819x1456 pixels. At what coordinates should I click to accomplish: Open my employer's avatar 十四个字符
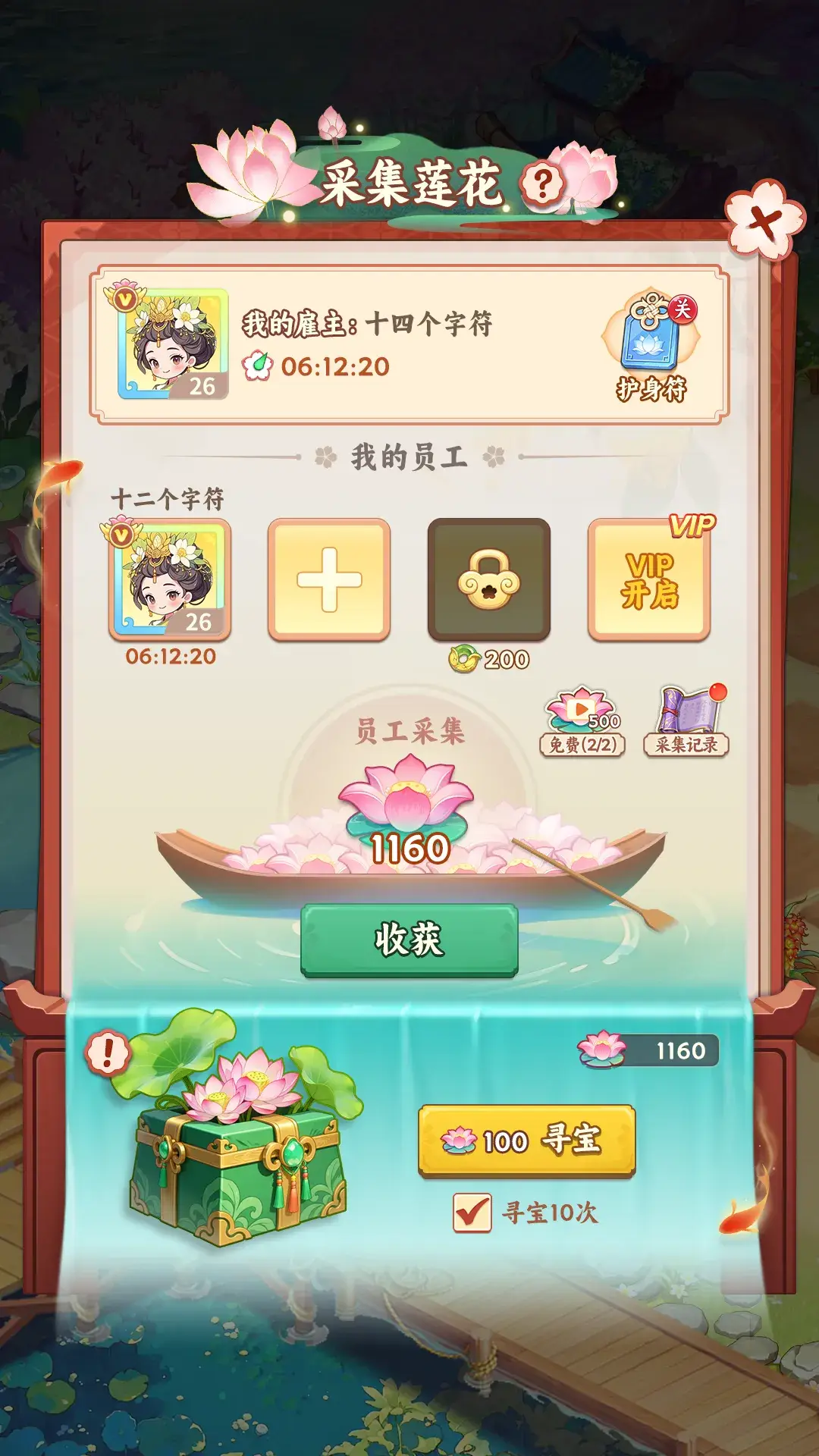(173, 344)
